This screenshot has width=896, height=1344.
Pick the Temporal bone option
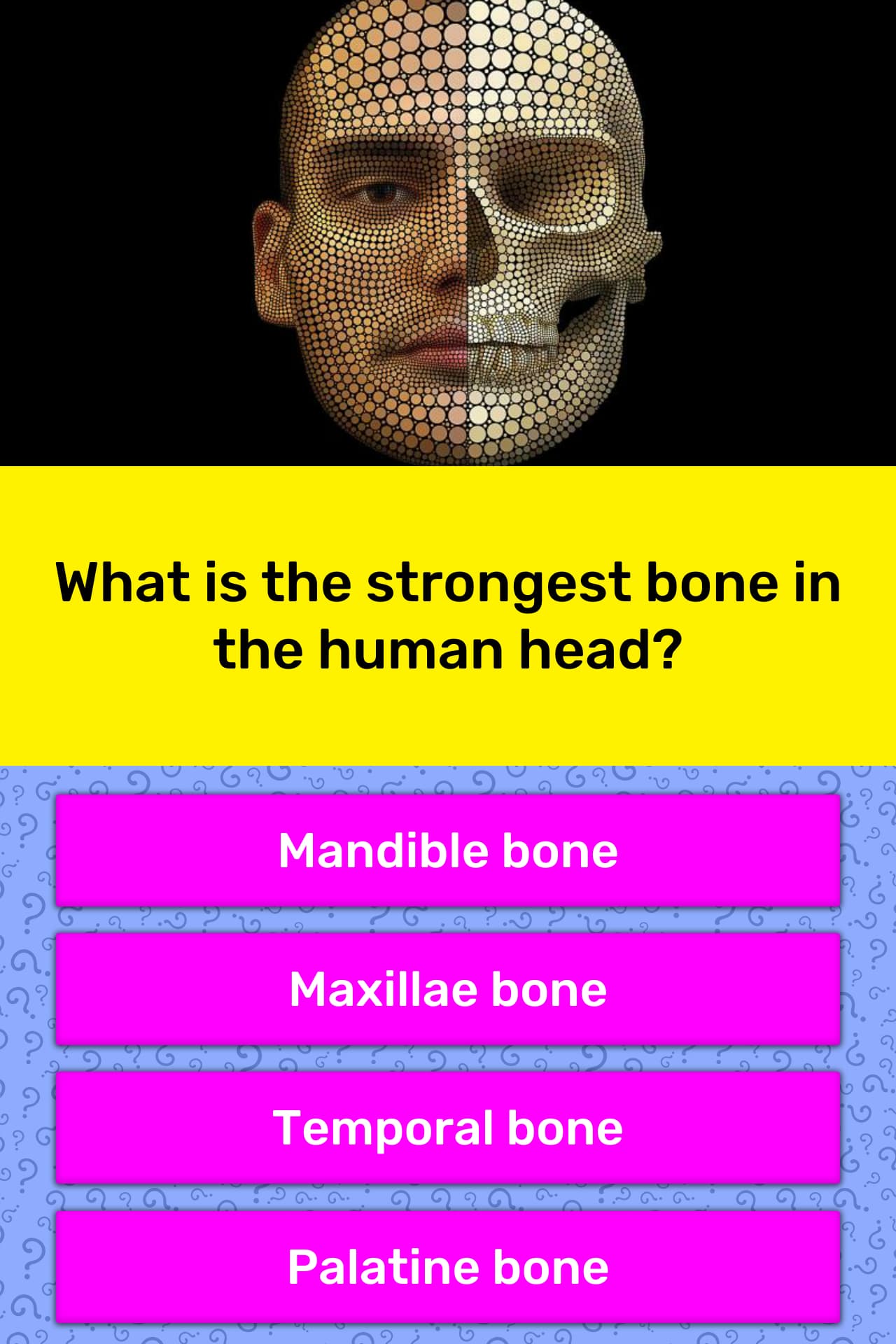[448, 1128]
